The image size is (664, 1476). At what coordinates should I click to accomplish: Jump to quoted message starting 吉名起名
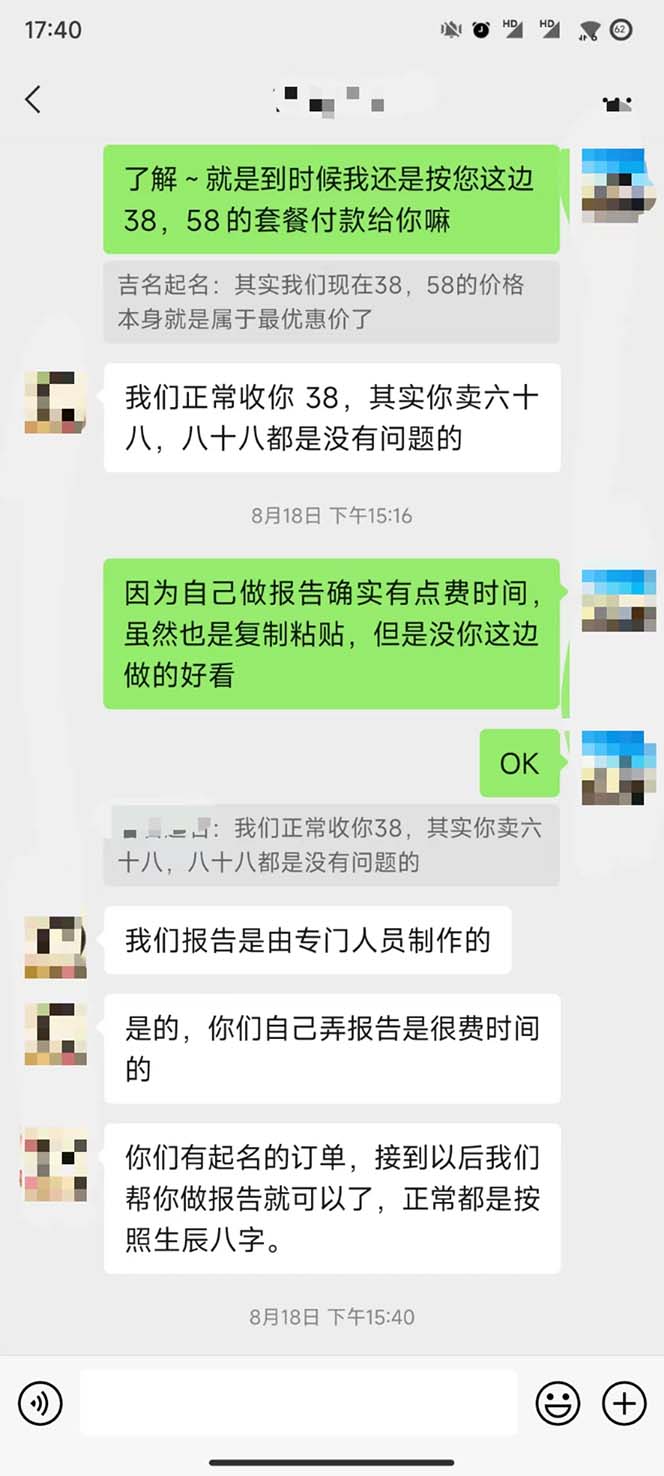point(330,302)
